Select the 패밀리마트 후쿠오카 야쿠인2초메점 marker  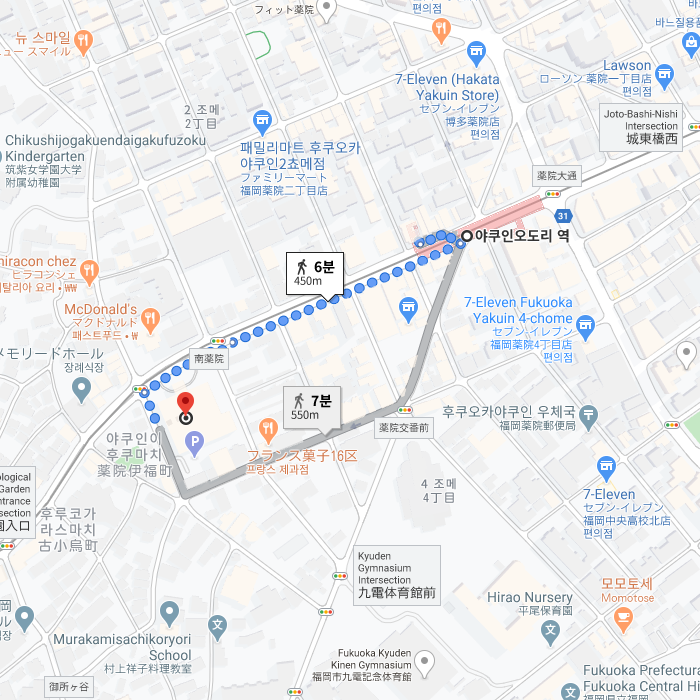tap(263, 122)
